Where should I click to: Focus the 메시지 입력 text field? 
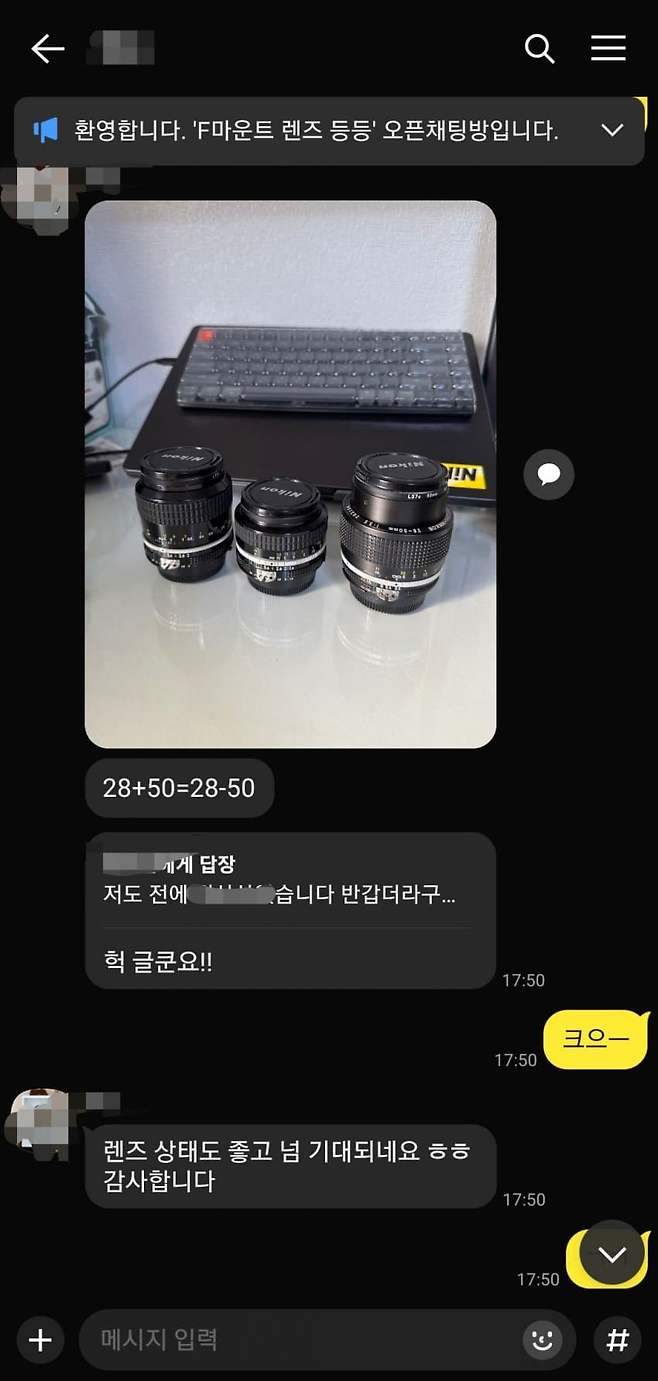300,1340
